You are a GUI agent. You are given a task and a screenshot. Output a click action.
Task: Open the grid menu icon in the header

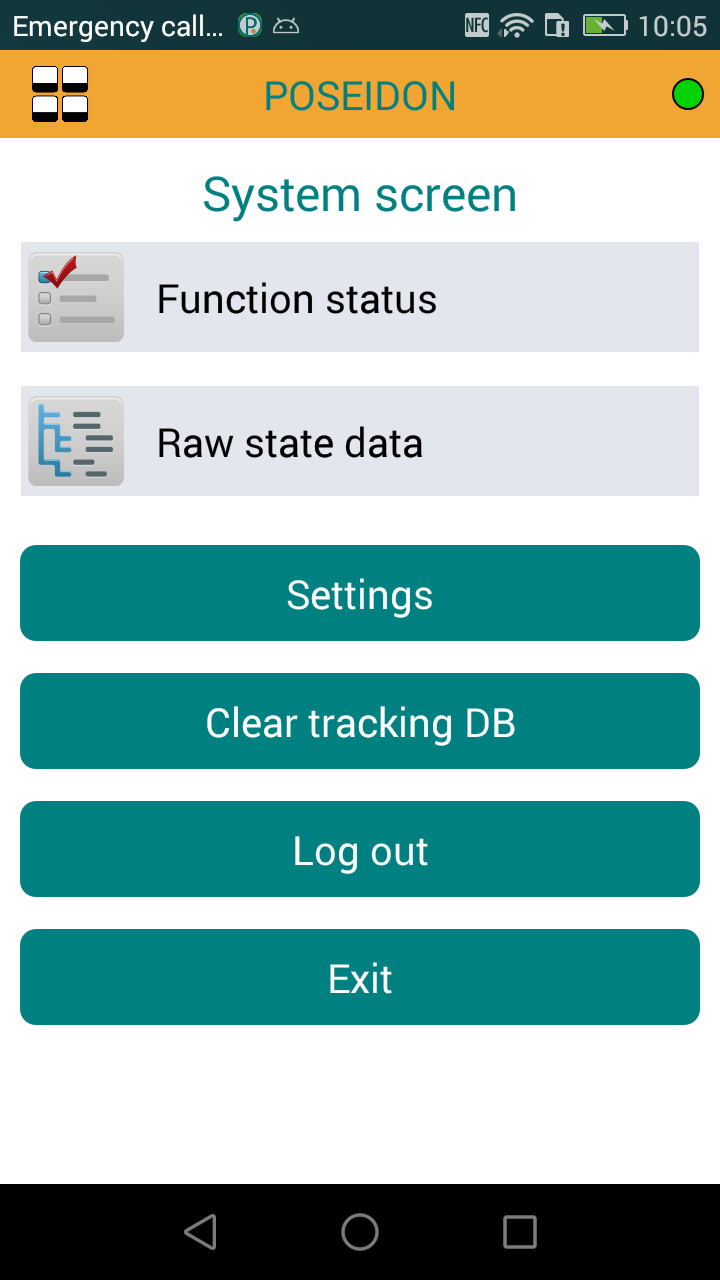(60, 94)
